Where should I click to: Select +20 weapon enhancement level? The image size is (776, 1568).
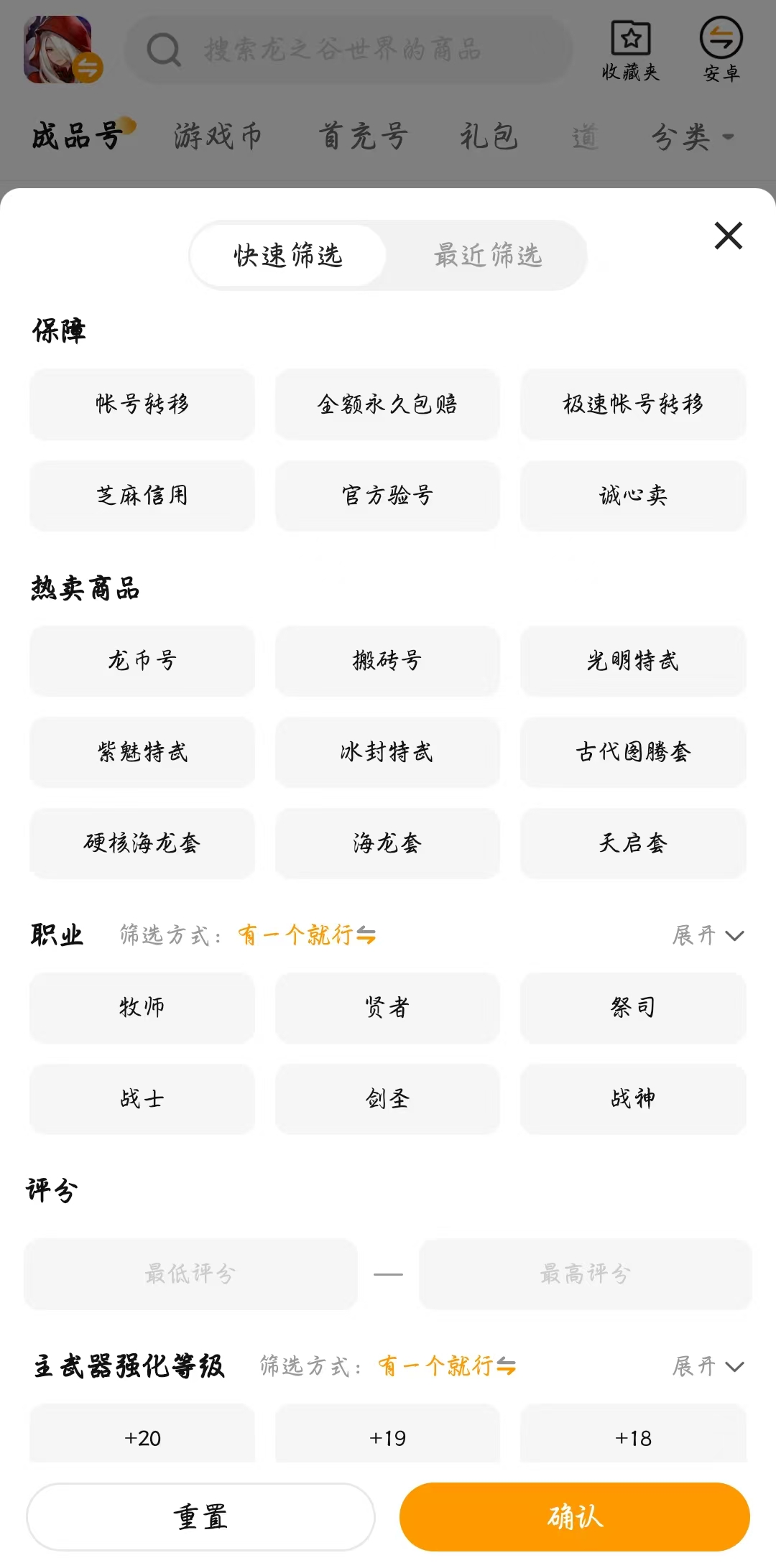pyautogui.click(x=142, y=1437)
